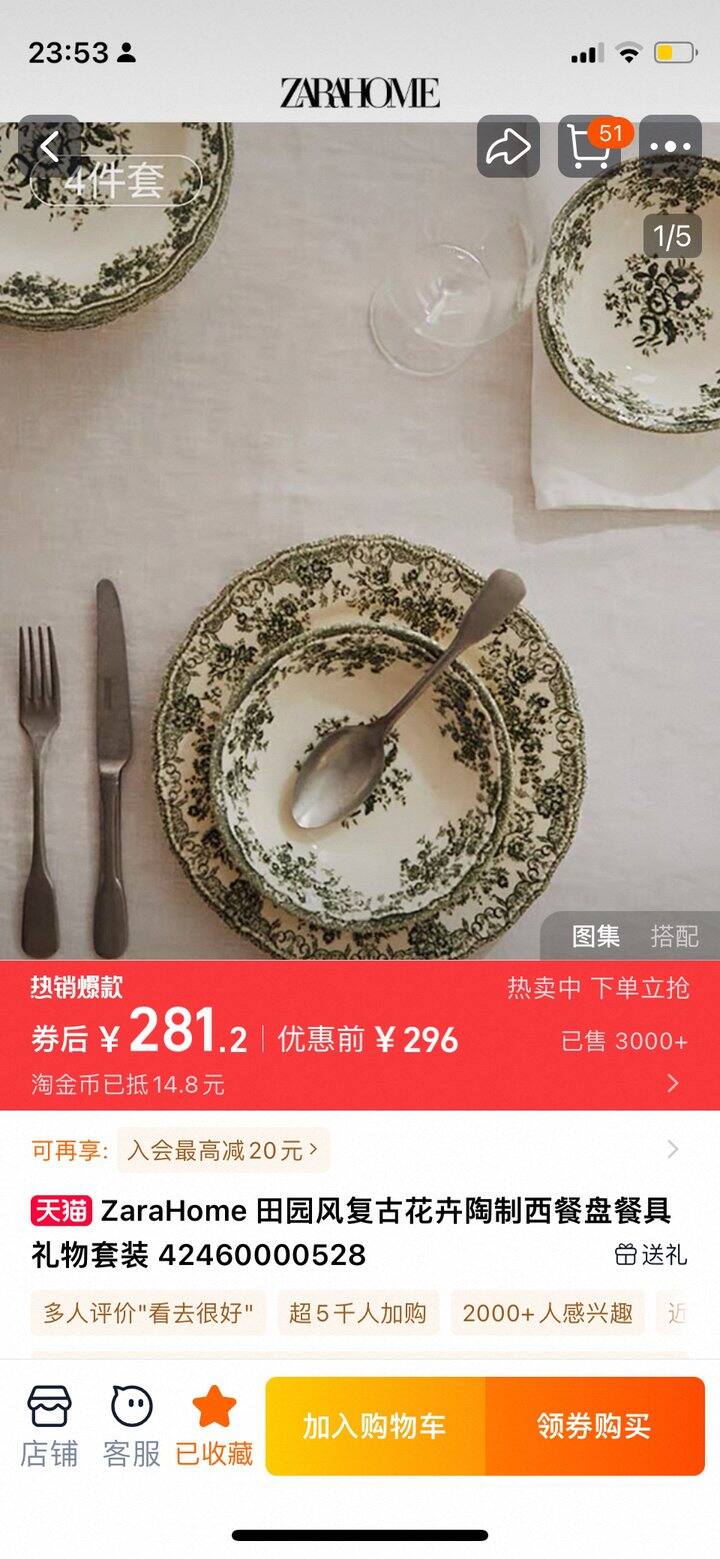Go back using the back arrow
Image resolution: width=720 pixels, height=1559 pixels.
[x=48, y=147]
